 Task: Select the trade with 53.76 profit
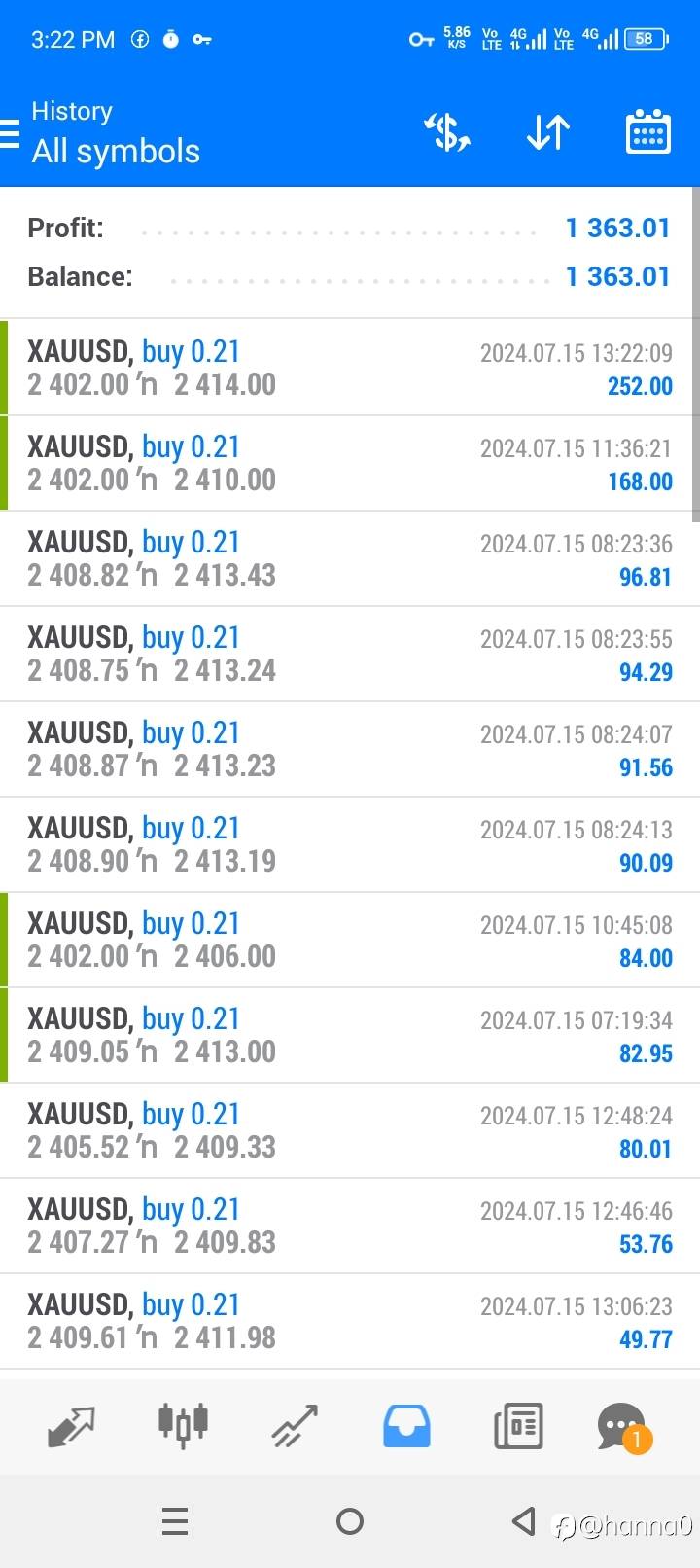click(350, 1226)
